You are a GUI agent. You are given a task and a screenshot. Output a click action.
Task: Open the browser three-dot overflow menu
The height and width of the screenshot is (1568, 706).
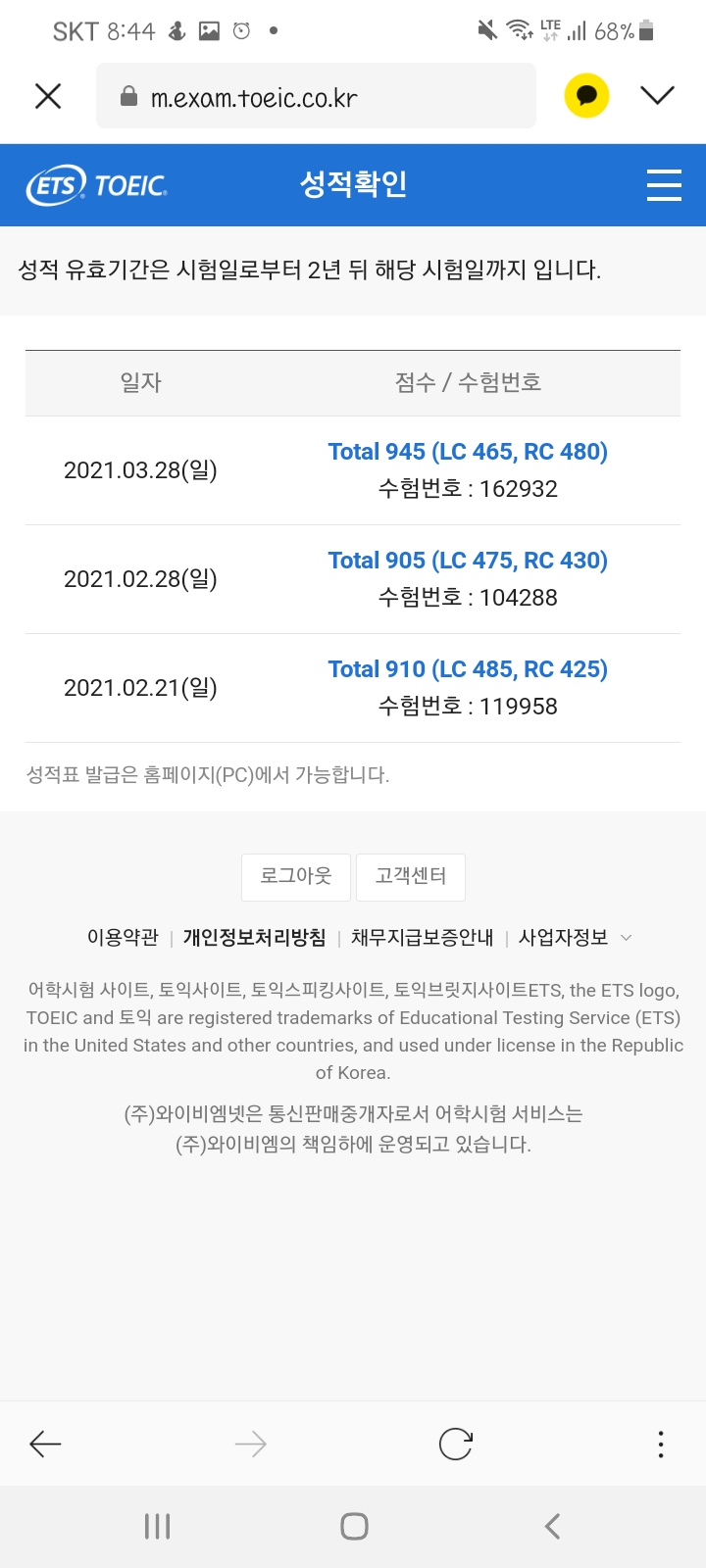[x=661, y=1444]
